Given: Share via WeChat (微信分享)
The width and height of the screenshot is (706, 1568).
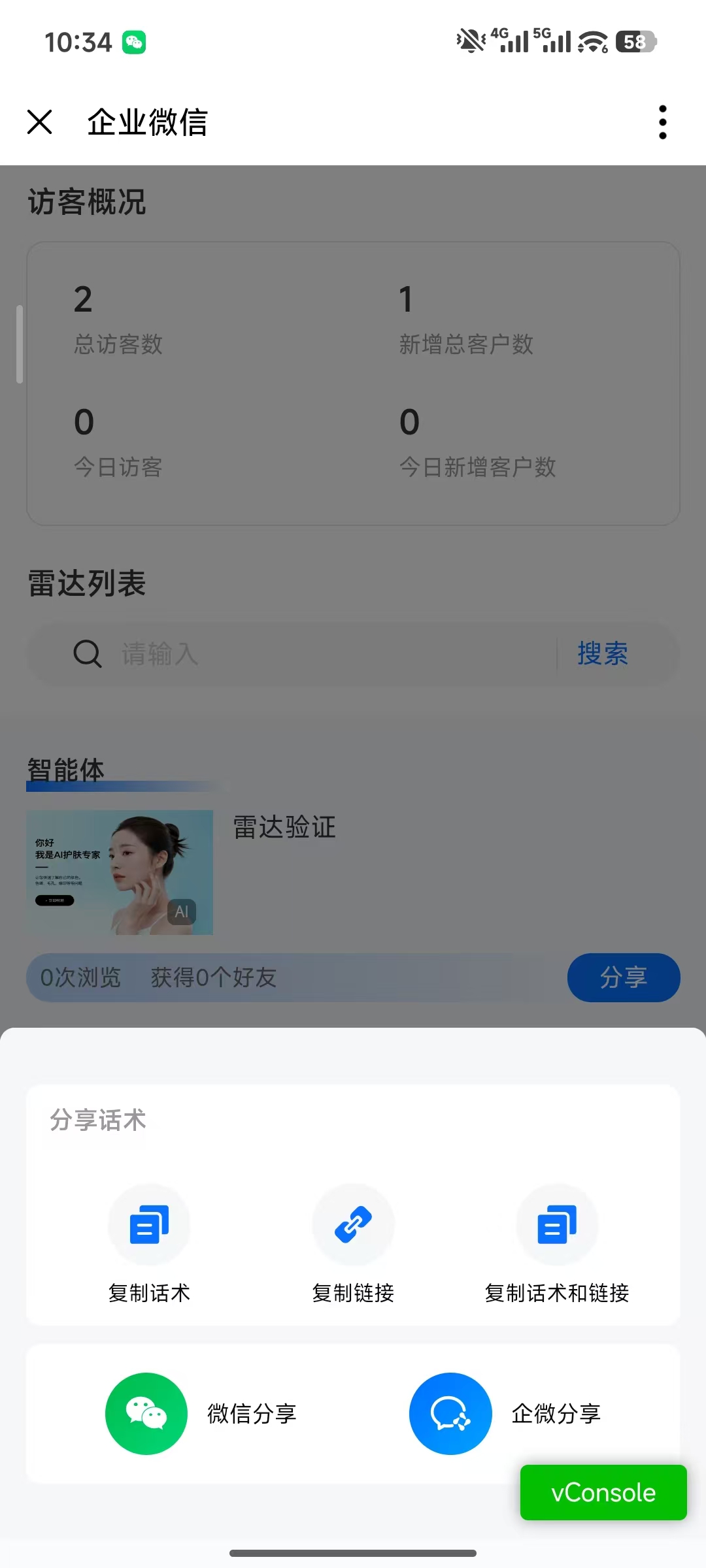Looking at the screenshot, I should click(146, 1413).
